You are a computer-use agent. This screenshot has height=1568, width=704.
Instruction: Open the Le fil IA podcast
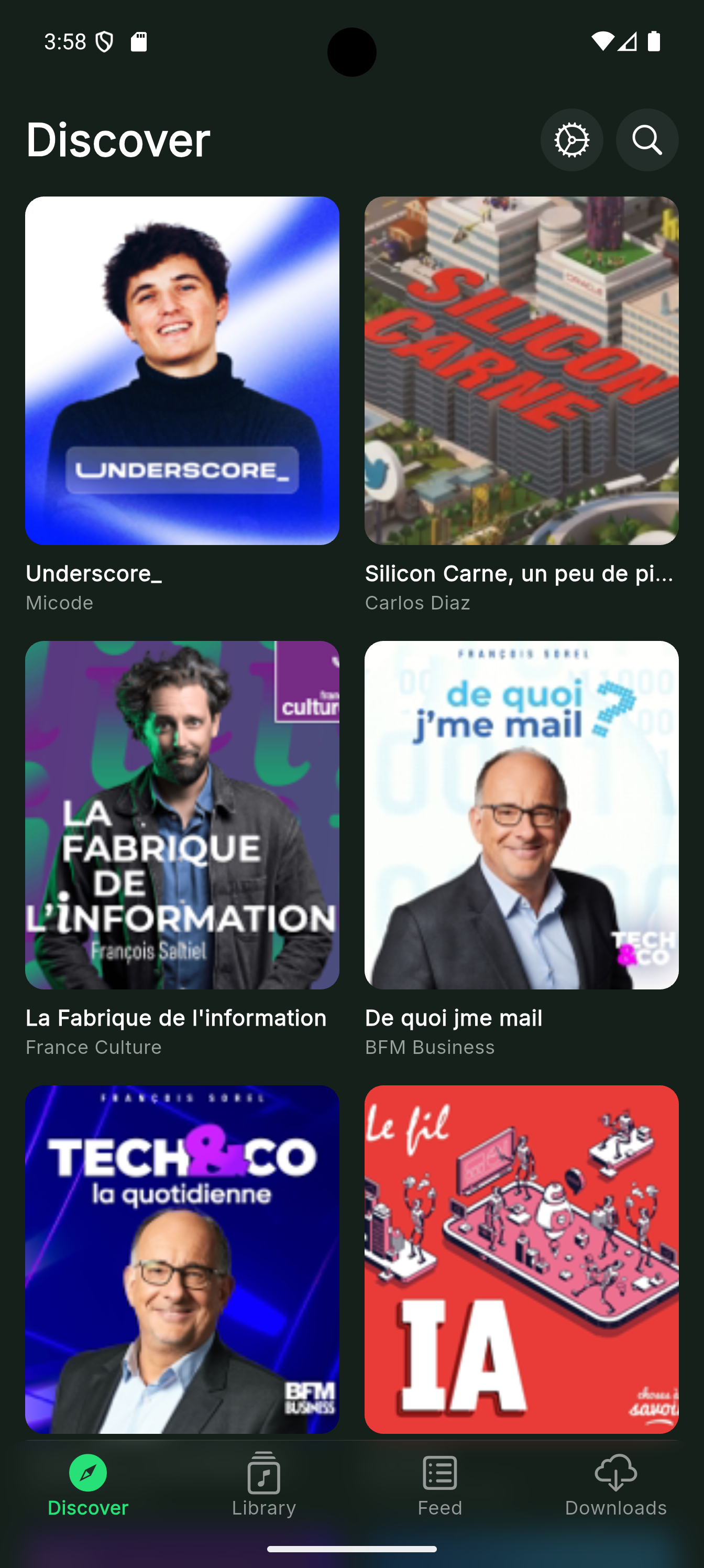point(522,1259)
